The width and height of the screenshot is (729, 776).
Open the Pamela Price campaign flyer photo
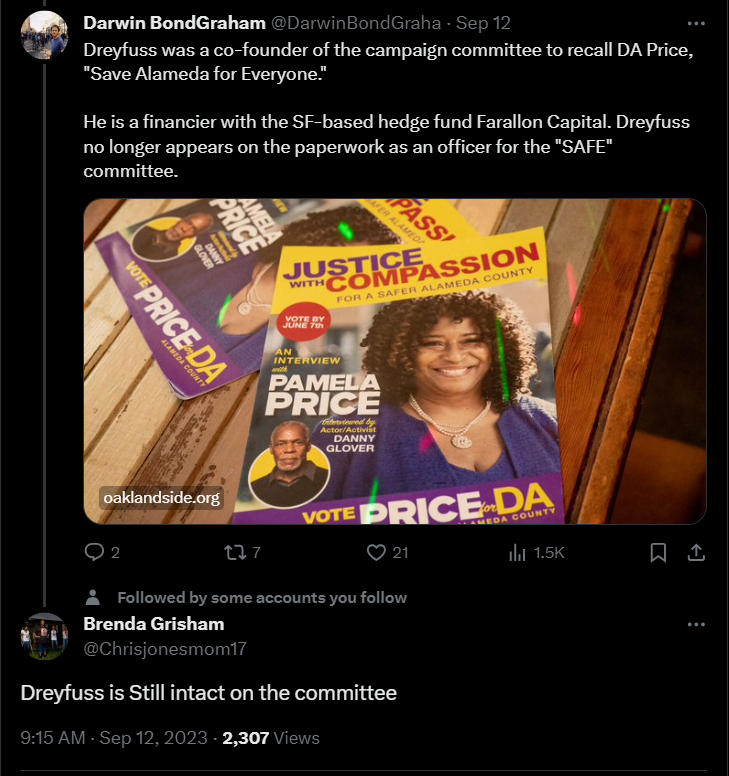tap(395, 361)
